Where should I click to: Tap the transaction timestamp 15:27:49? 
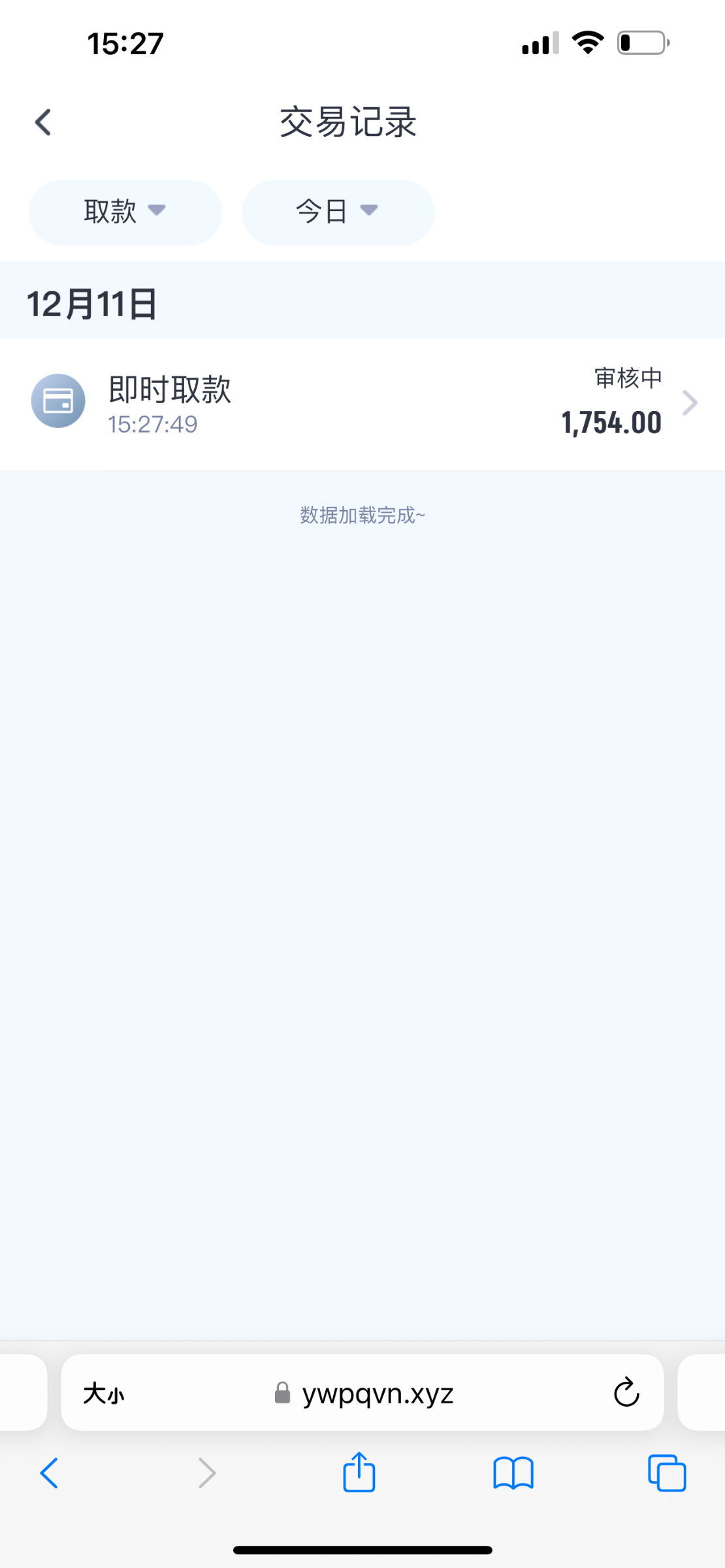[152, 424]
